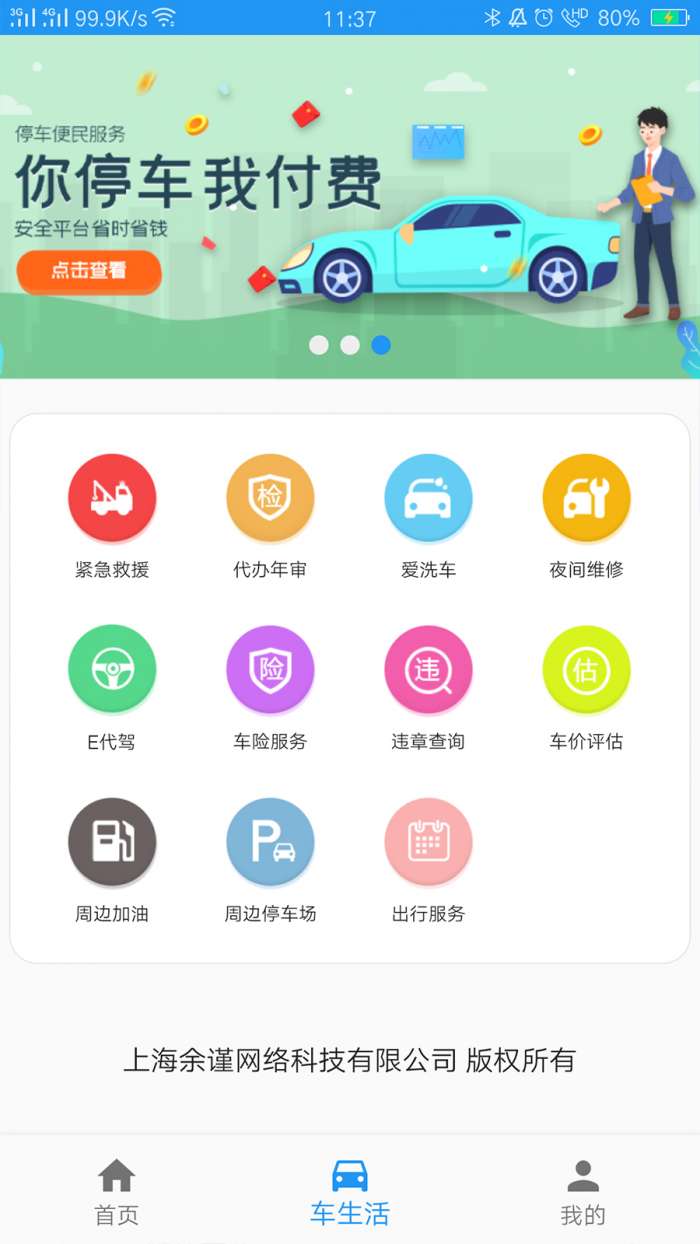Viewport: 700px width, 1244px height.
Task: Launch the E代驾 driver service
Action: pos(112,670)
